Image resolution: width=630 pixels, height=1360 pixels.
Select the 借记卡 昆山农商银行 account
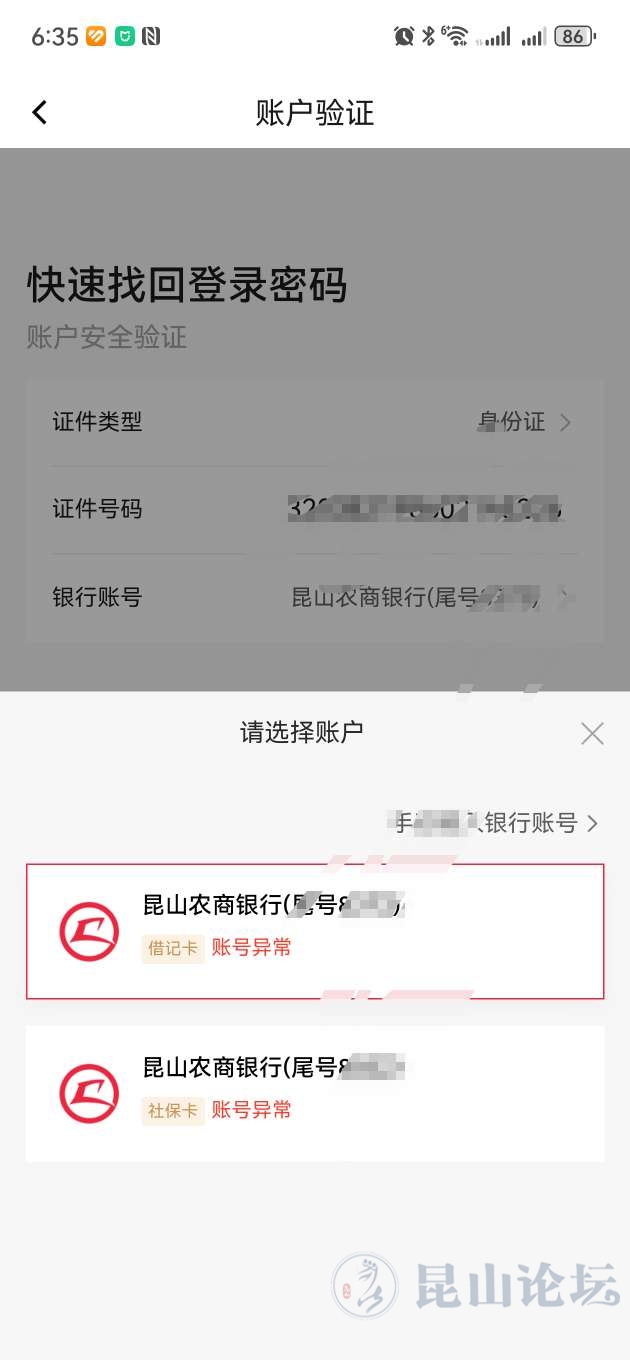[315, 931]
